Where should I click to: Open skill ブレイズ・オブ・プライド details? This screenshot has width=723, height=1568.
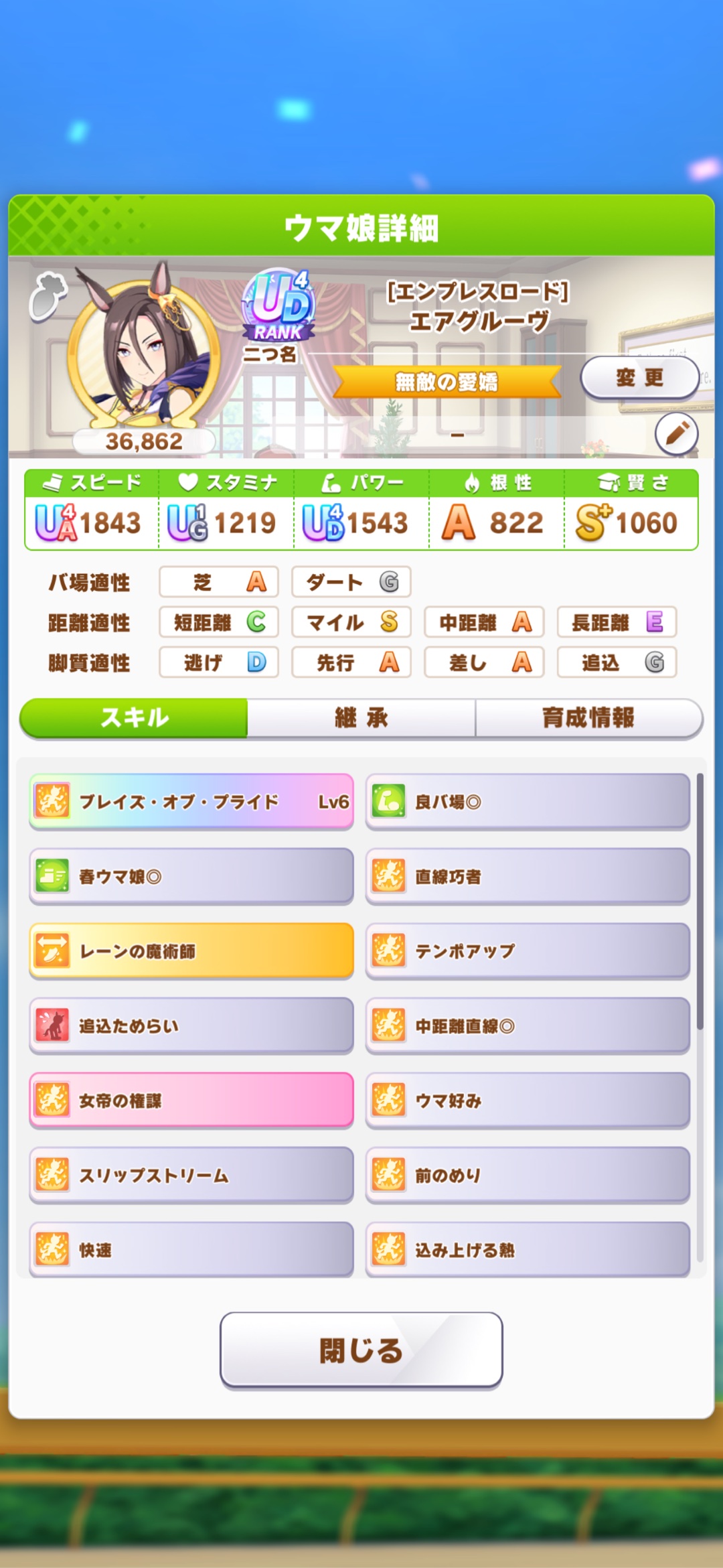point(191,802)
